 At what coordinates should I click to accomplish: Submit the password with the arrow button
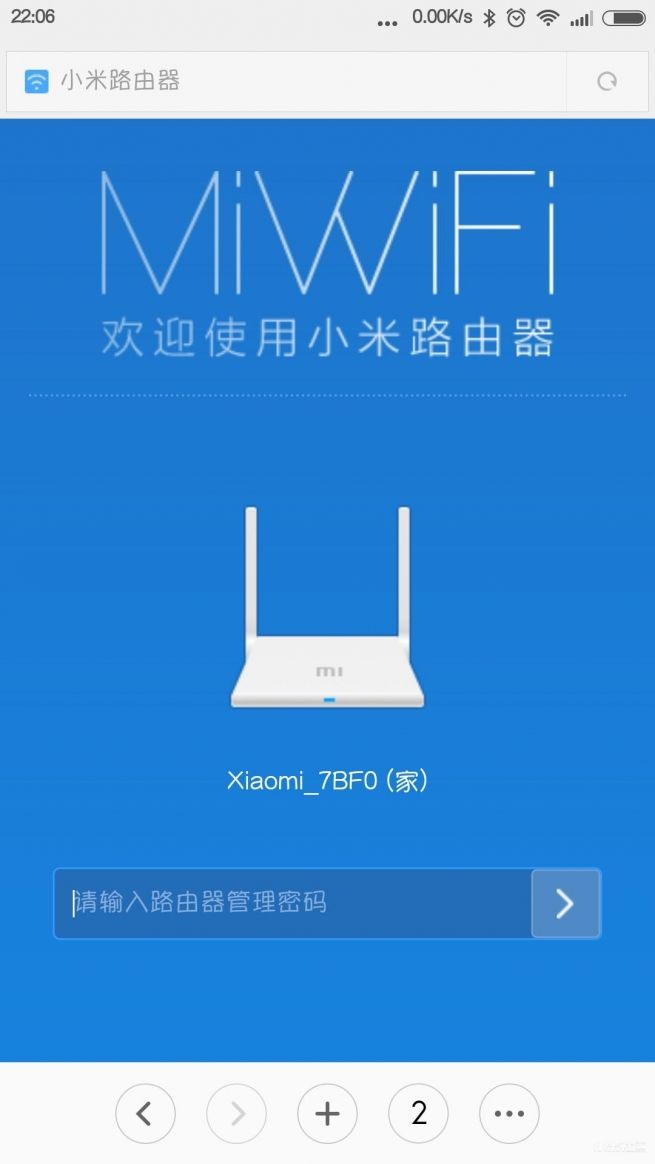(565, 904)
